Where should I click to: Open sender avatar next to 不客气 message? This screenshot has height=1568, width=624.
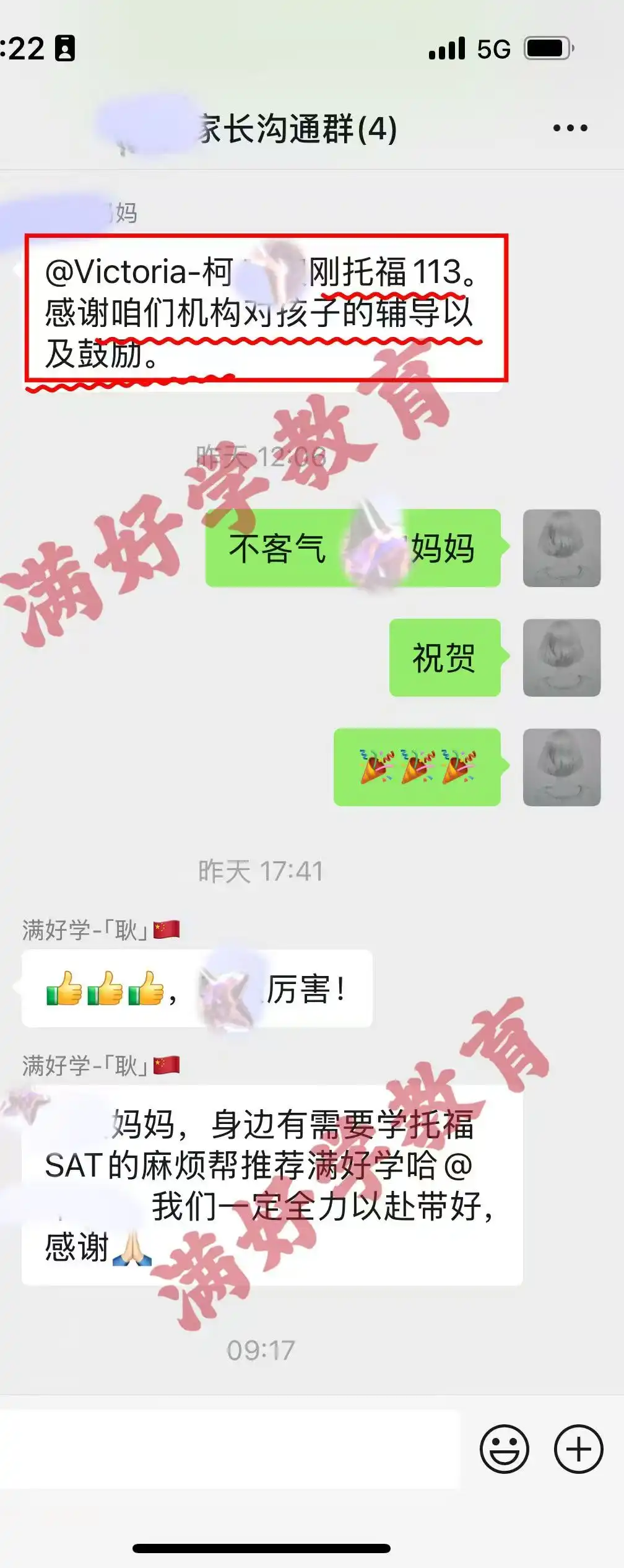(x=561, y=548)
